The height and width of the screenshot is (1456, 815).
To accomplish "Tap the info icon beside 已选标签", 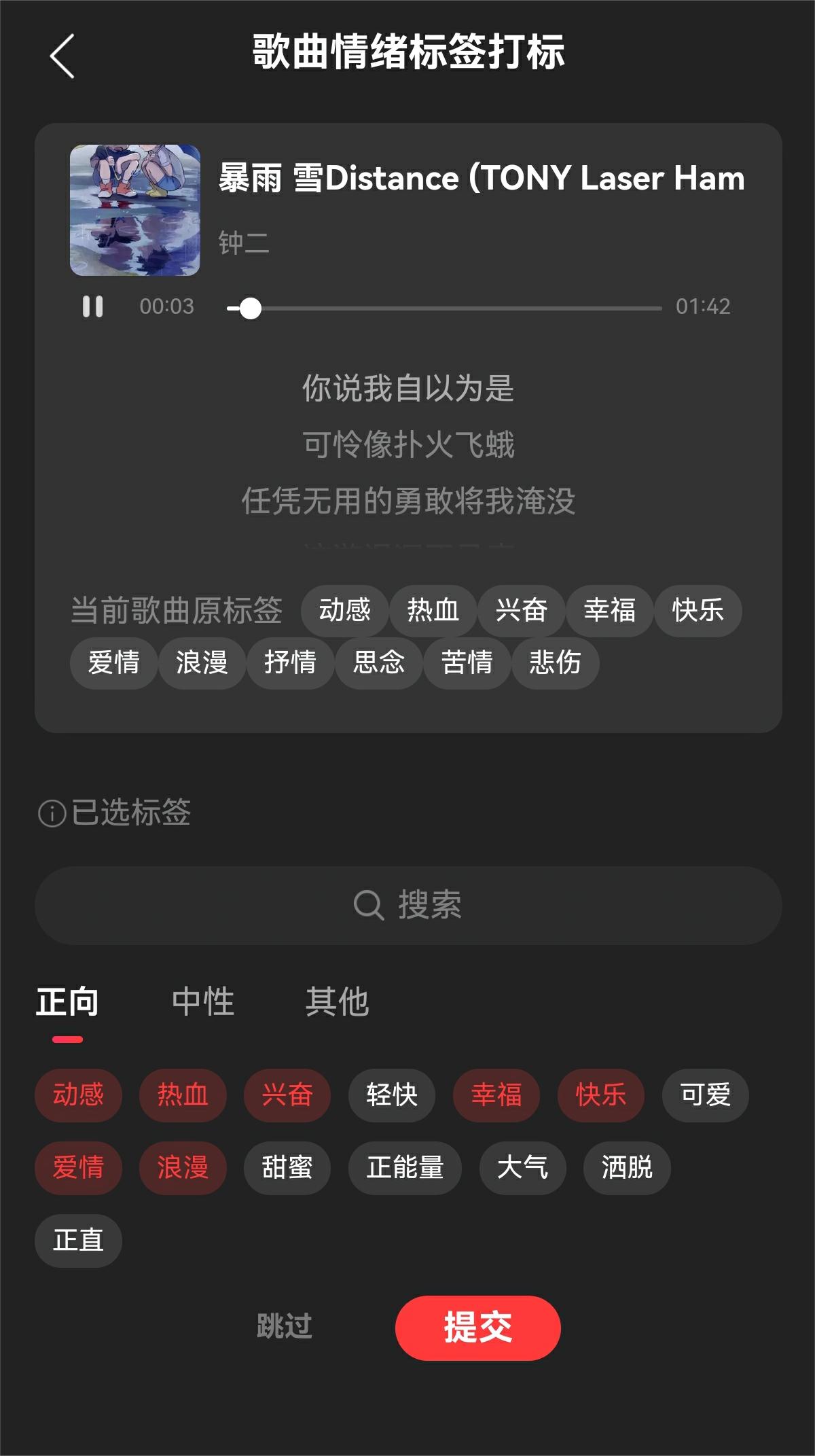I will (x=52, y=813).
